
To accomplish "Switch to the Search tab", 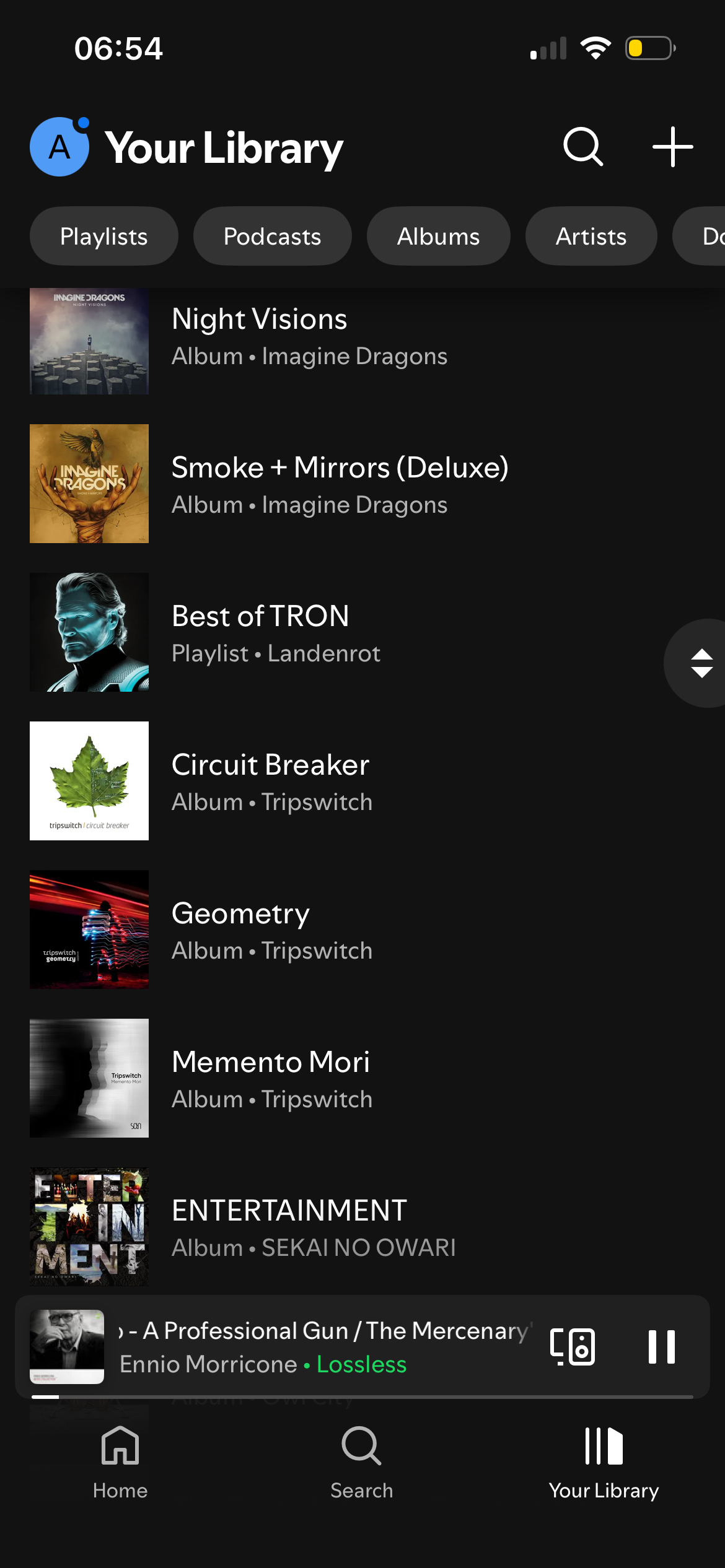I will pos(362,1463).
